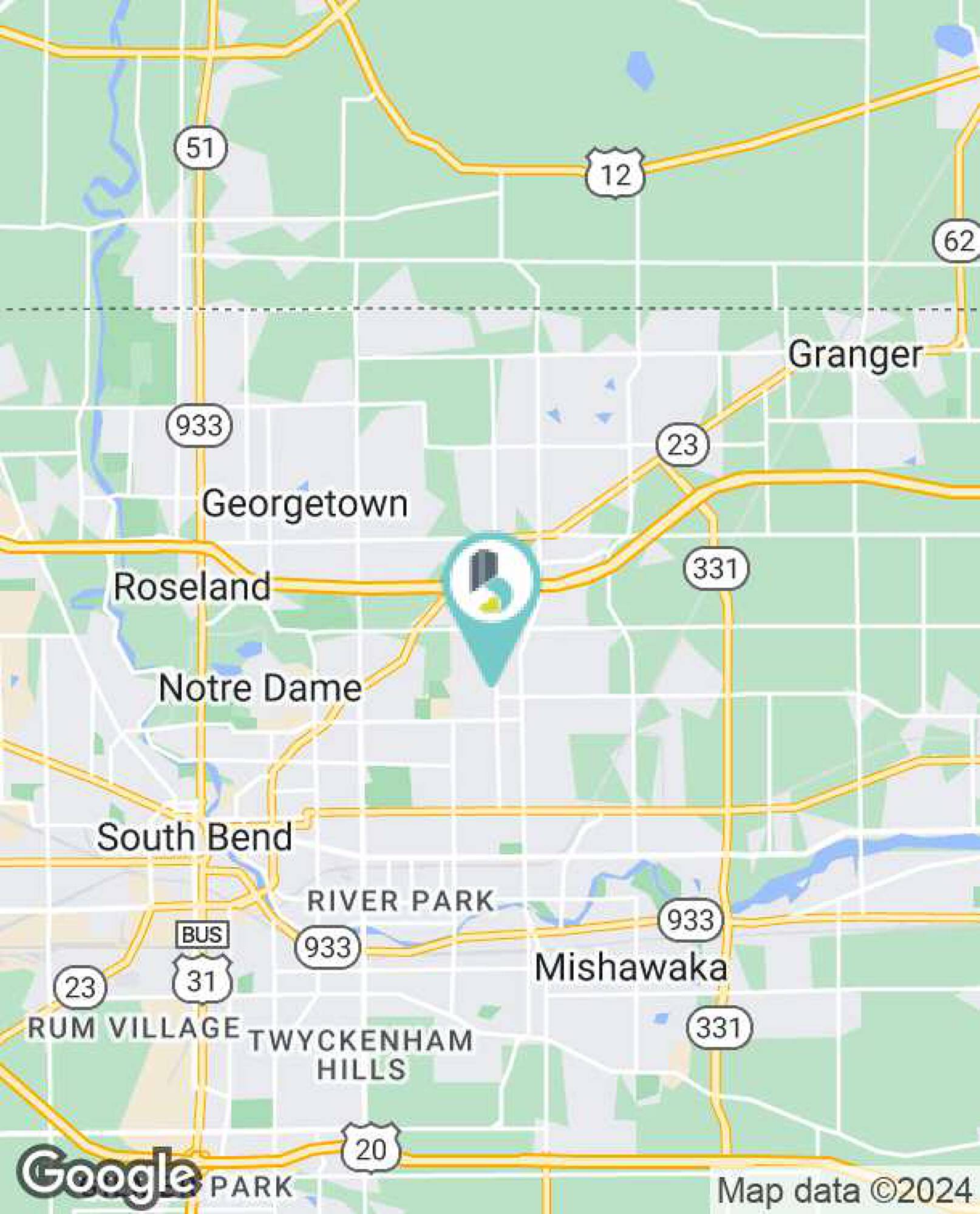Tap the teal location pin marker
The image size is (980, 1214).
491,609
